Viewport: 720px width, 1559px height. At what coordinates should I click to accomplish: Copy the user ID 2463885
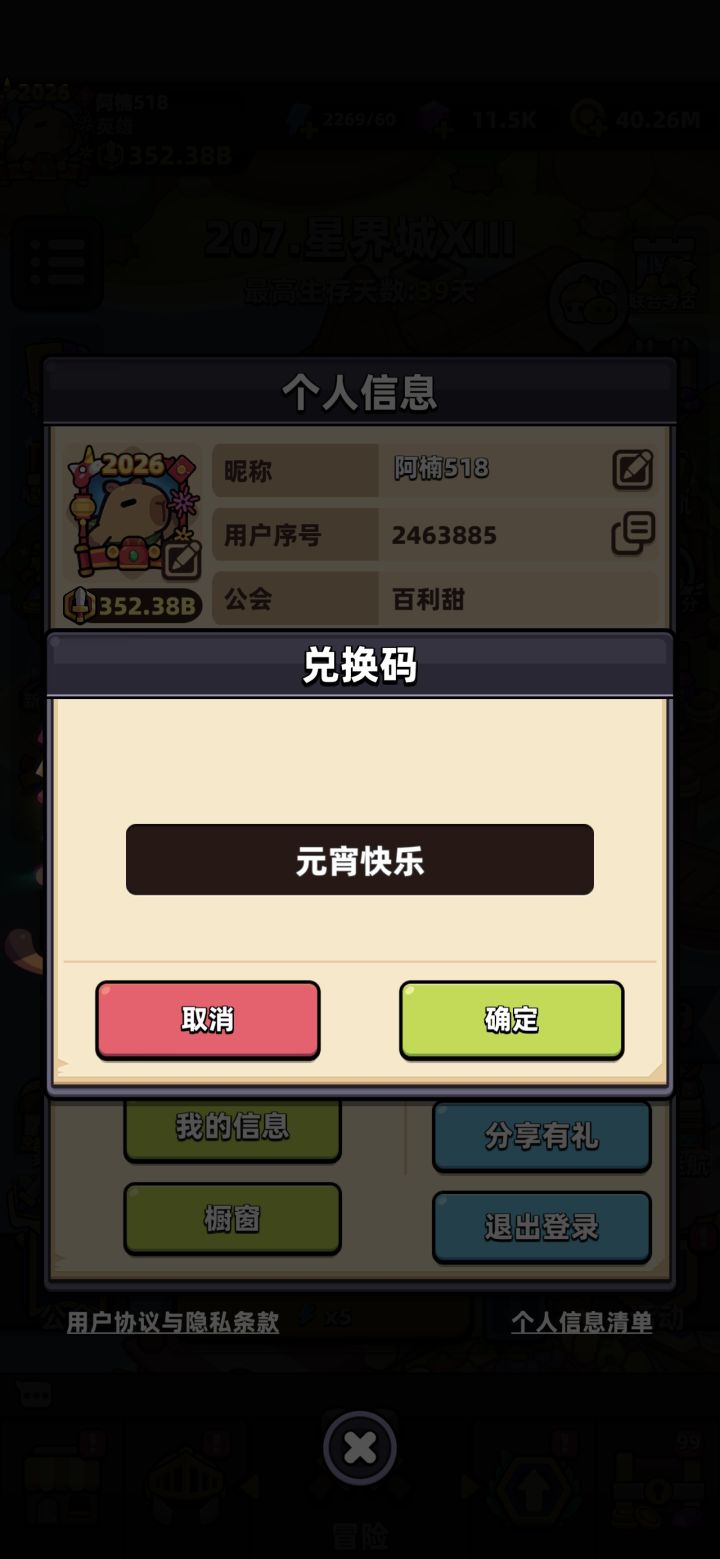pyautogui.click(x=633, y=535)
